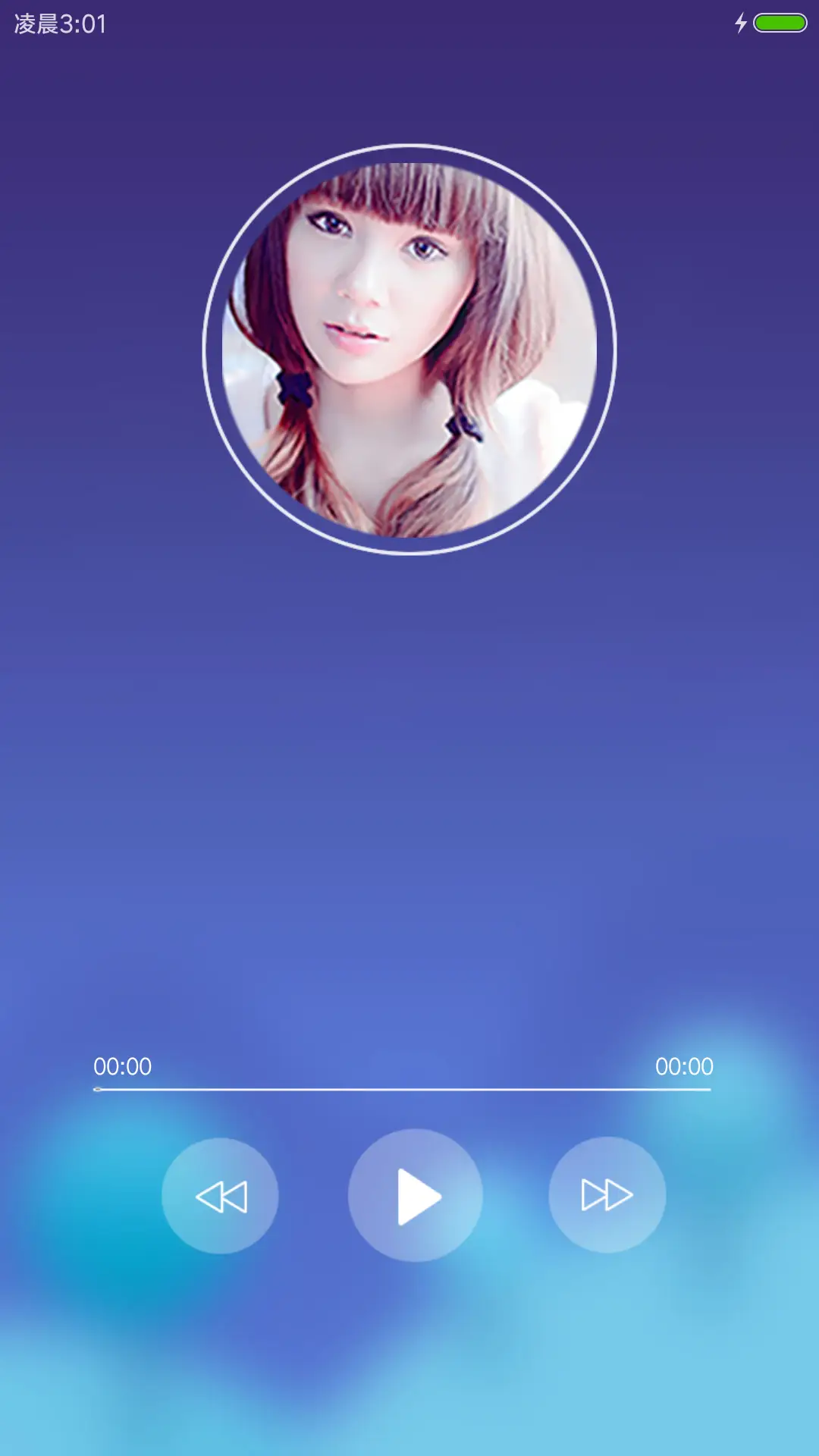Image resolution: width=819 pixels, height=1456 pixels.
Task: Tap the circular album cover
Action: [409, 350]
